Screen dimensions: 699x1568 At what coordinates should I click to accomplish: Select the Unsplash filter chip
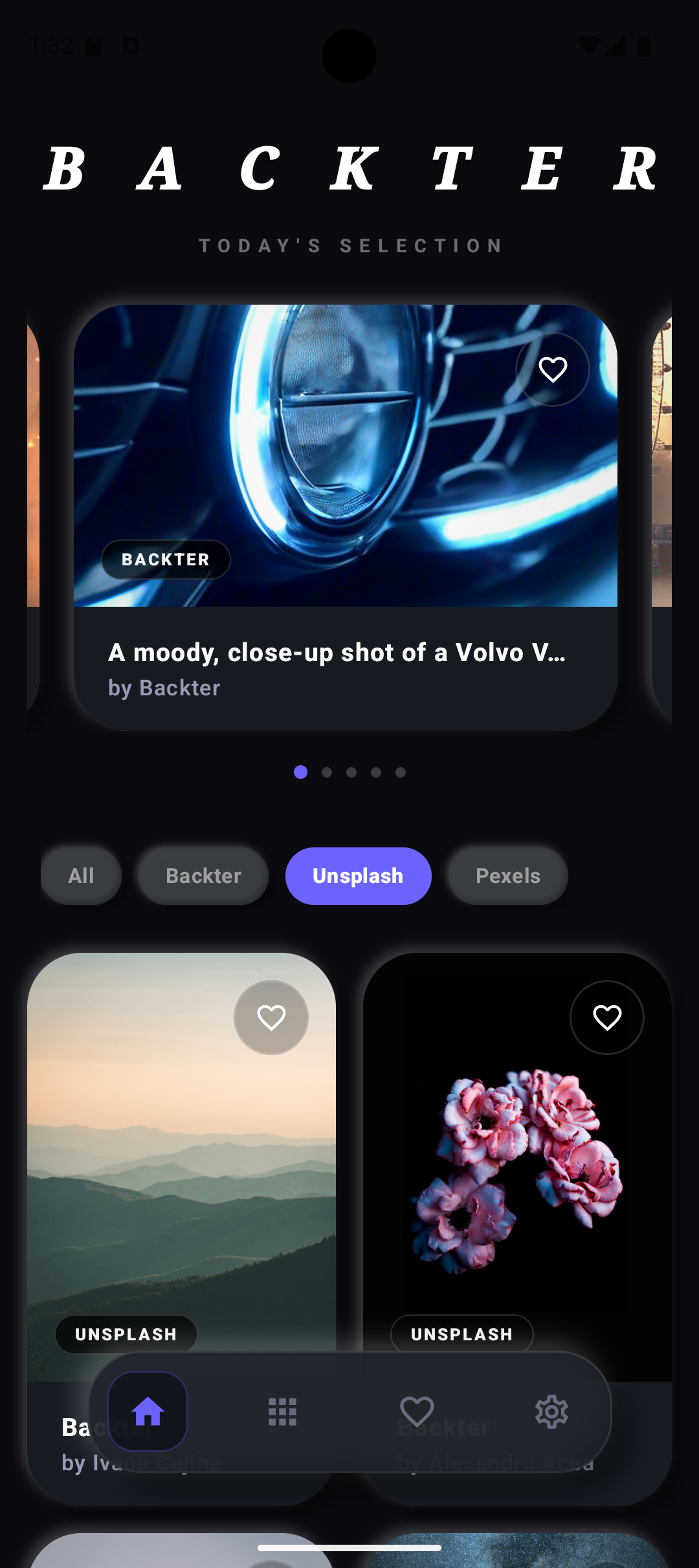click(358, 876)
